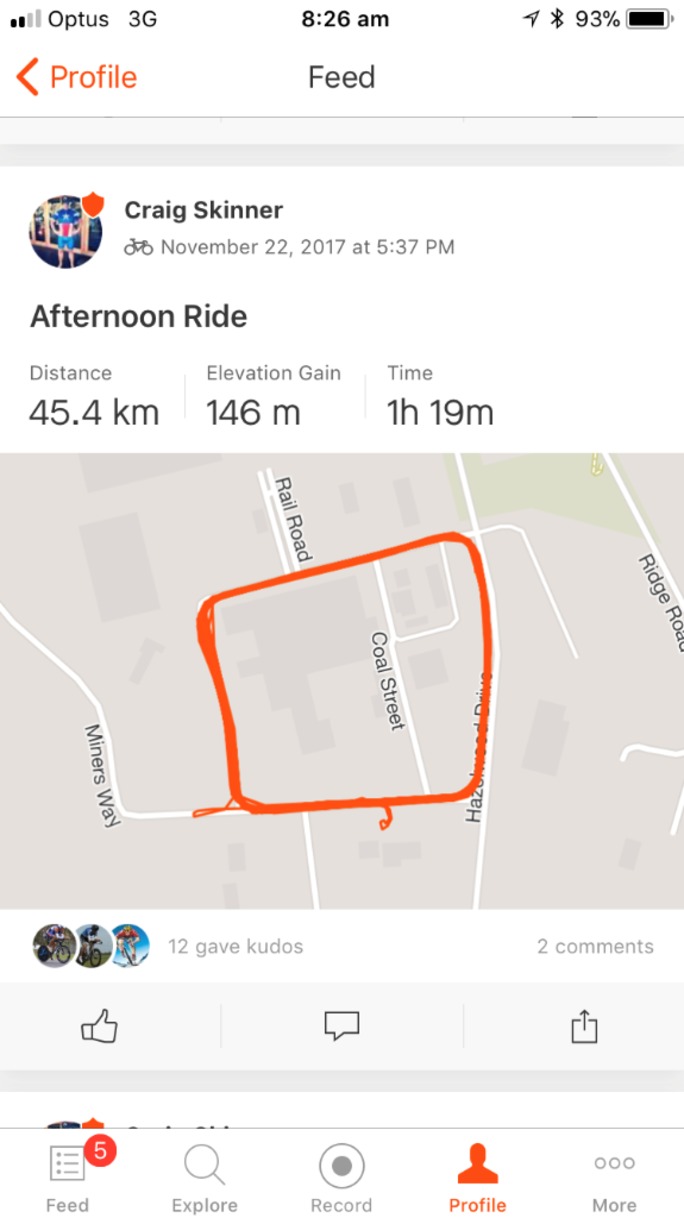The width and height of the screenshot is (684, 1218).
Task: Switch to the Explore tab
Action: 204,1178
